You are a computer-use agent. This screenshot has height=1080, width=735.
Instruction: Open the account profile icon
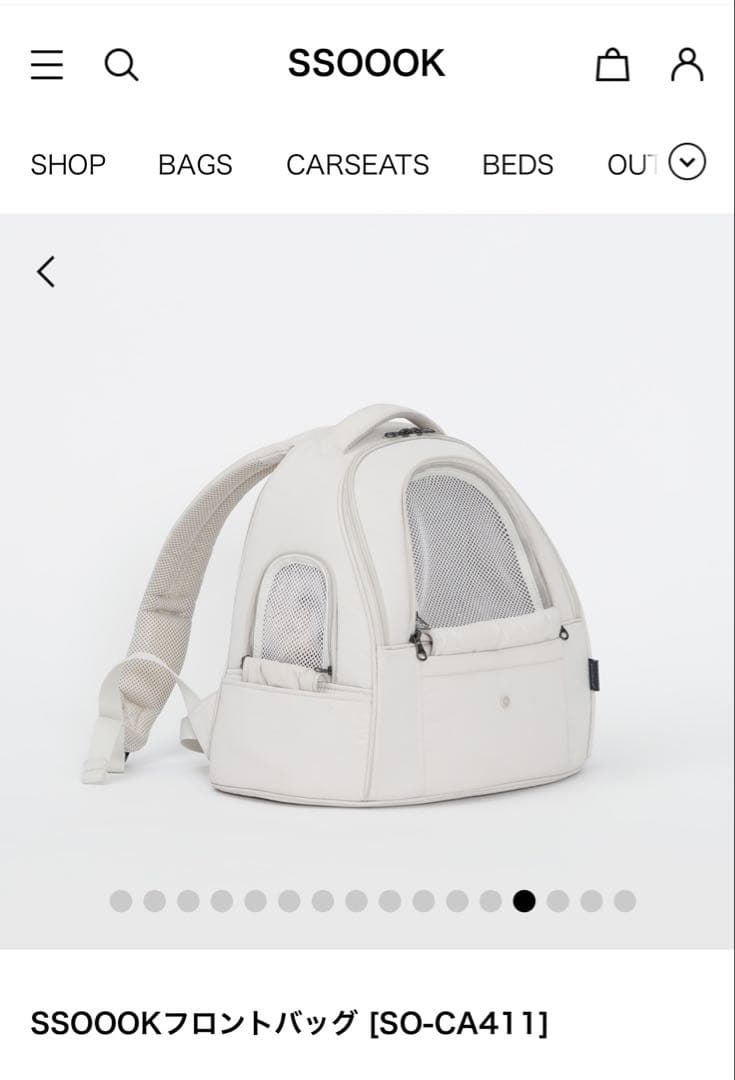687,64
